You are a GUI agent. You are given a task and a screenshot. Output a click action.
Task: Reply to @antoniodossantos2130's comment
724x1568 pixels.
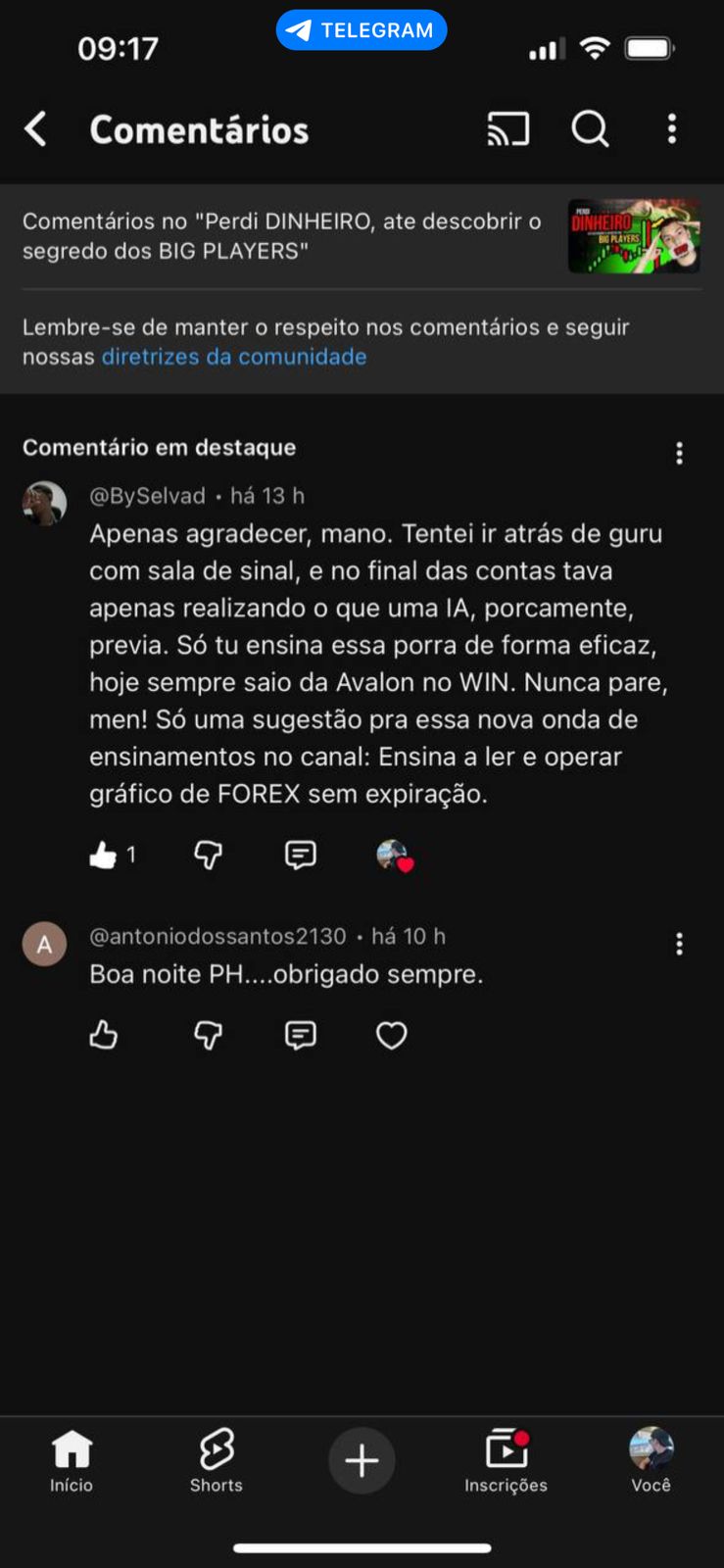click(300, 1035)
